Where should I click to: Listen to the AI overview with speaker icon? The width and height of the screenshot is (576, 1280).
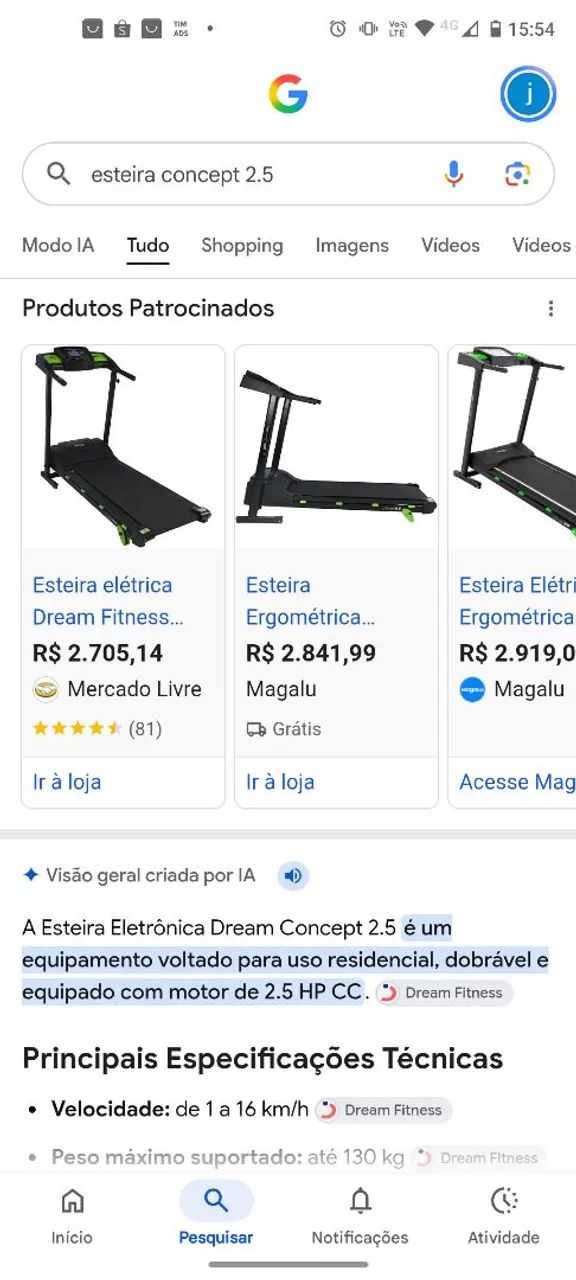(293, 876)
